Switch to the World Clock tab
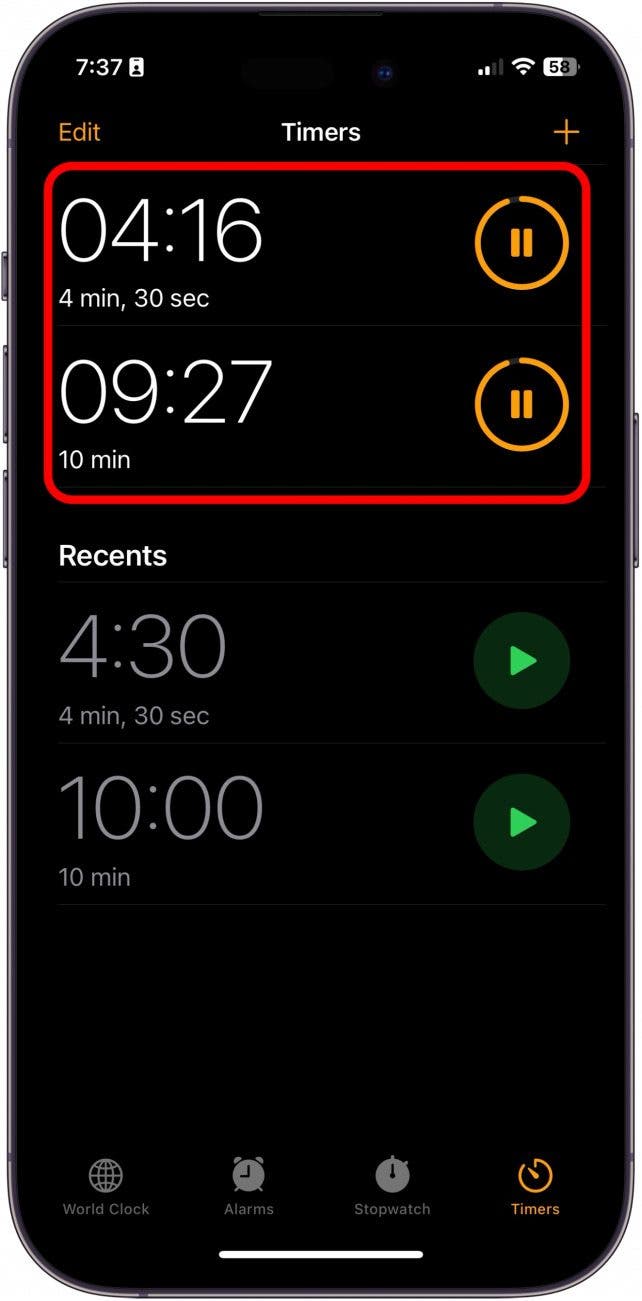The image size is (642, 1301). (106, 1187)
